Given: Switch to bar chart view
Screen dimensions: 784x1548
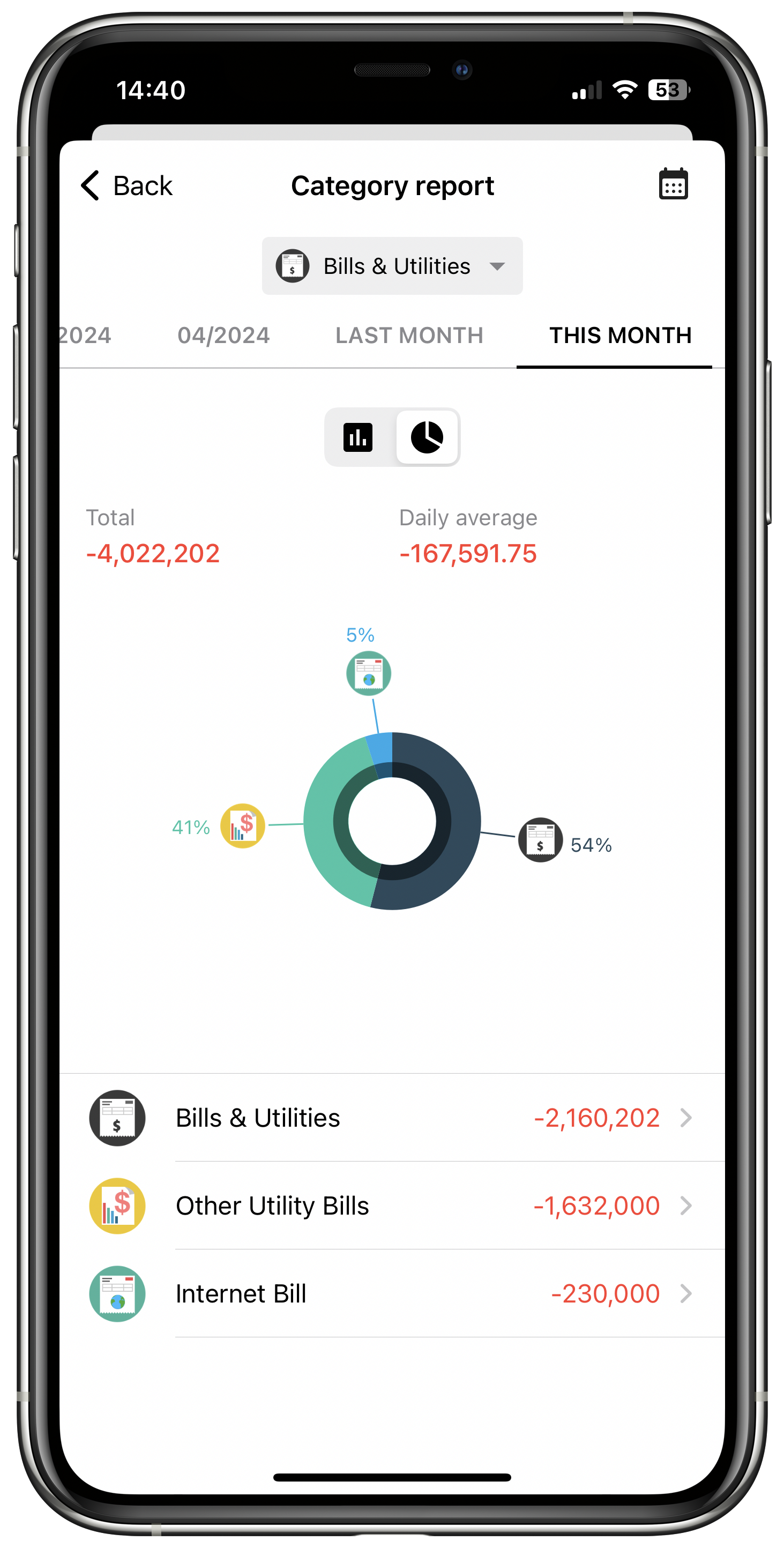Looking at the screenshot, I should pyautogui.click(x=358, y=437).
